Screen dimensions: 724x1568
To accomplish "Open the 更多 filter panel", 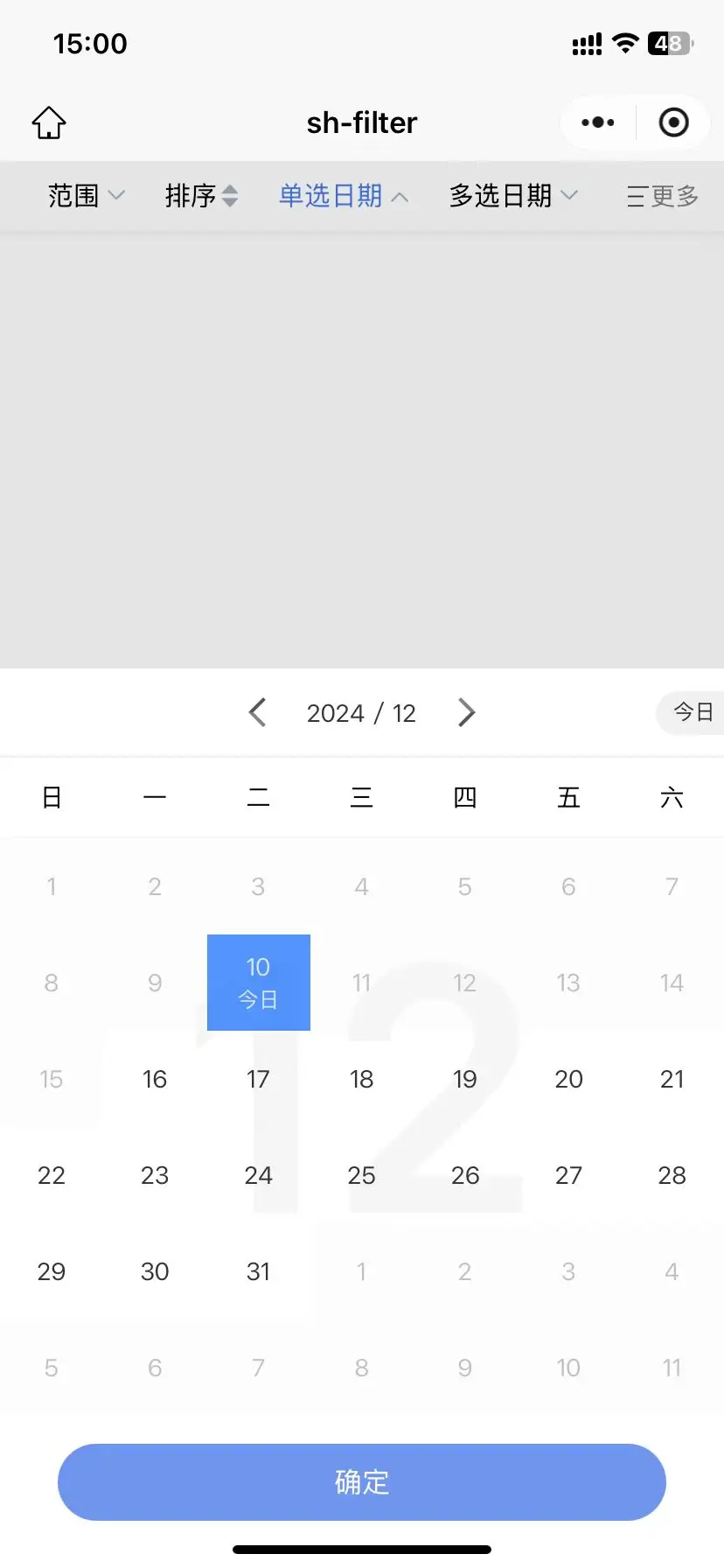I will (662, 196).
